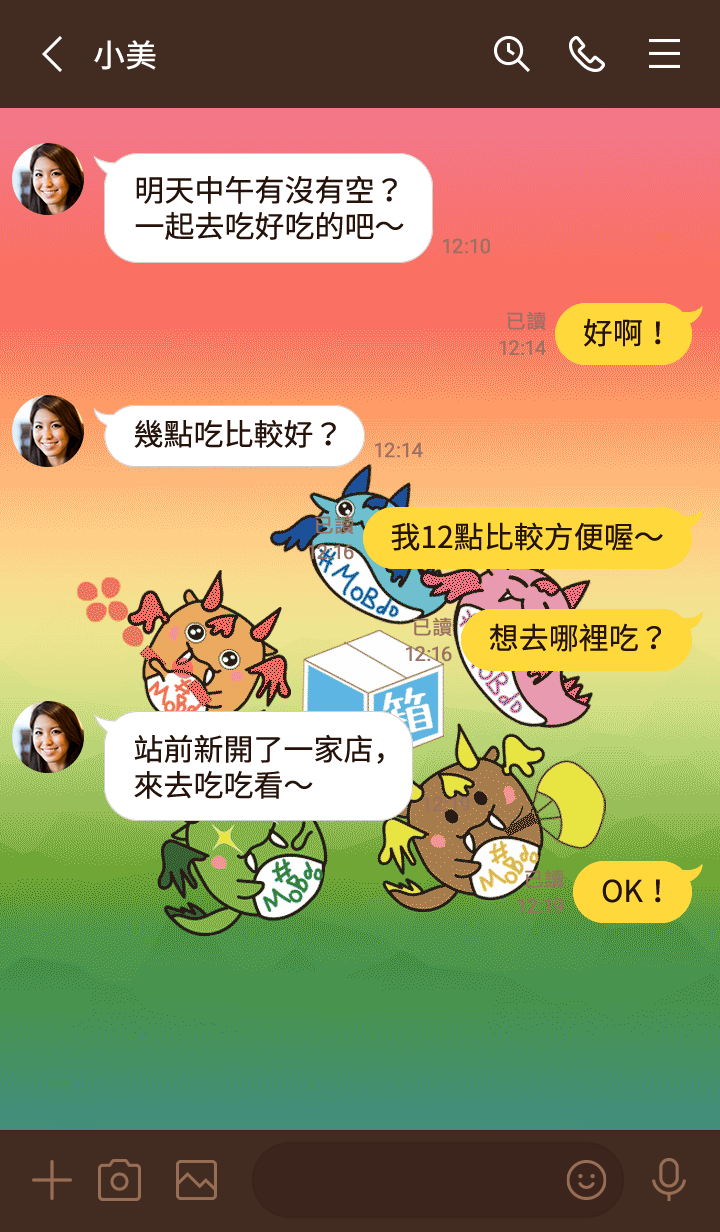Open the emoji and sticker picker
The width and height of the screenshot is (720, 1232).
[x=586, y=1181]
